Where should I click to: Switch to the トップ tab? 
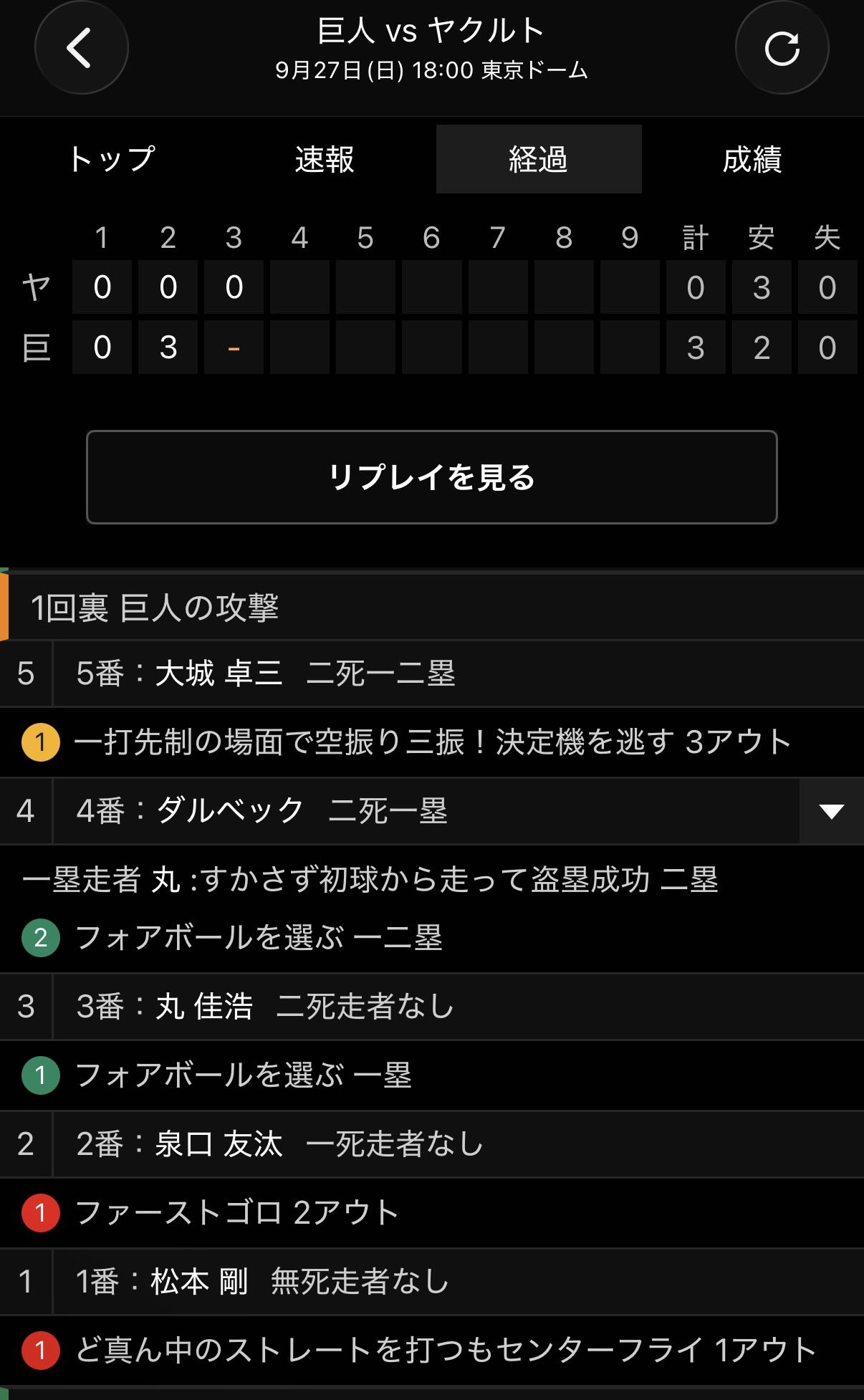pos(111,159)
